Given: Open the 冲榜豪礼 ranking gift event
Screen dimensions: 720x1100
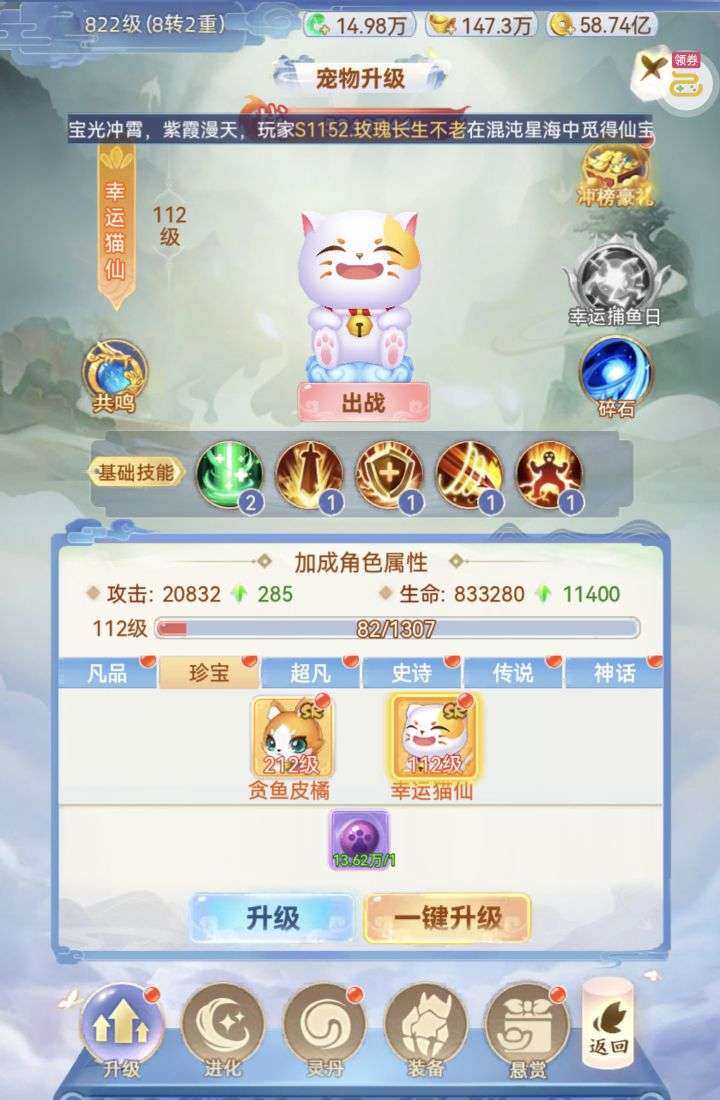Looking at the screenshot, I should [614, 170].
